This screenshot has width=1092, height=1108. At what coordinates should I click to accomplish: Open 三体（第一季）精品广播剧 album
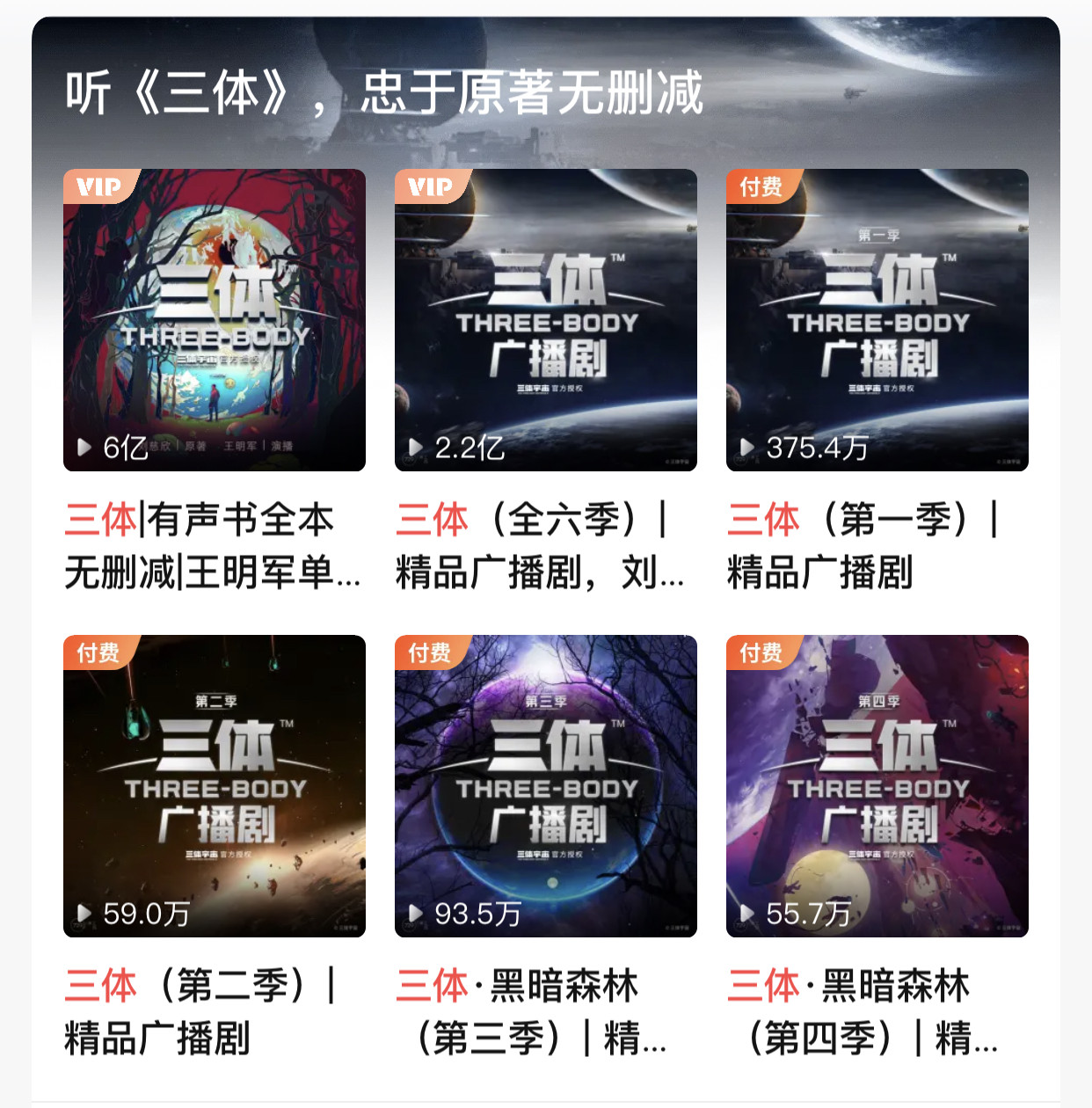click(877, 320)
